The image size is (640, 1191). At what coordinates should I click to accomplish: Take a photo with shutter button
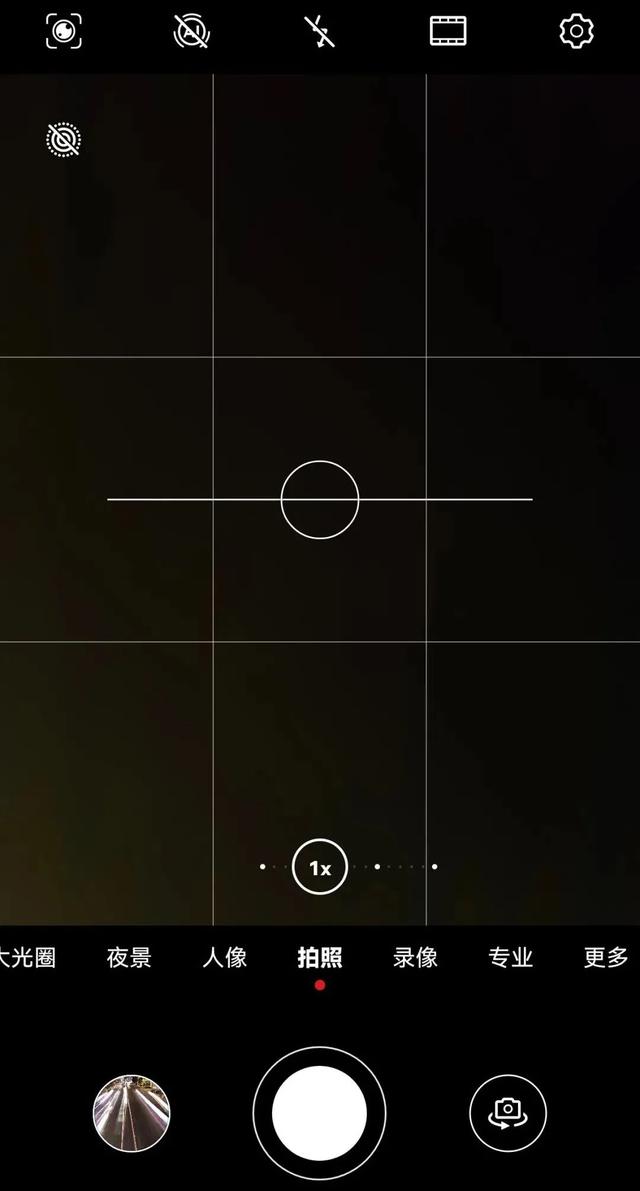319,1112
